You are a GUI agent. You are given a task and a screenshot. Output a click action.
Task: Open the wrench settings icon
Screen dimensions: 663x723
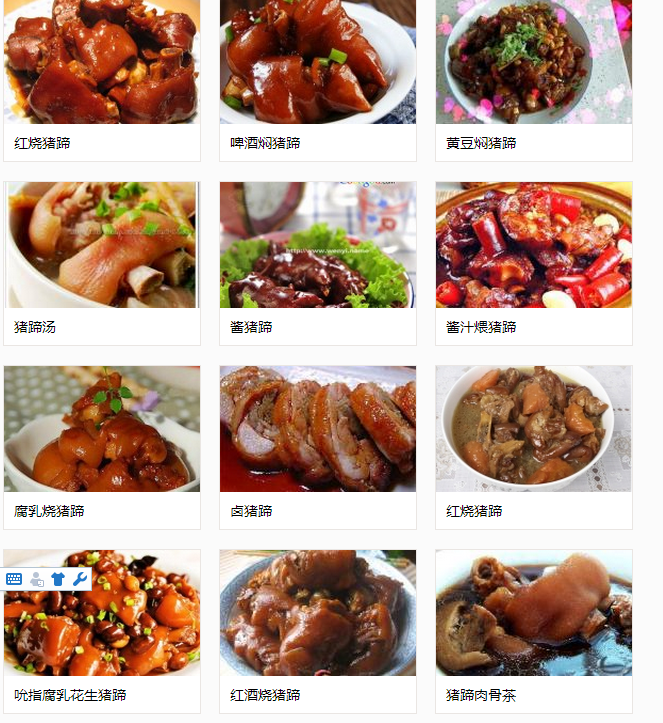[79, 579]
